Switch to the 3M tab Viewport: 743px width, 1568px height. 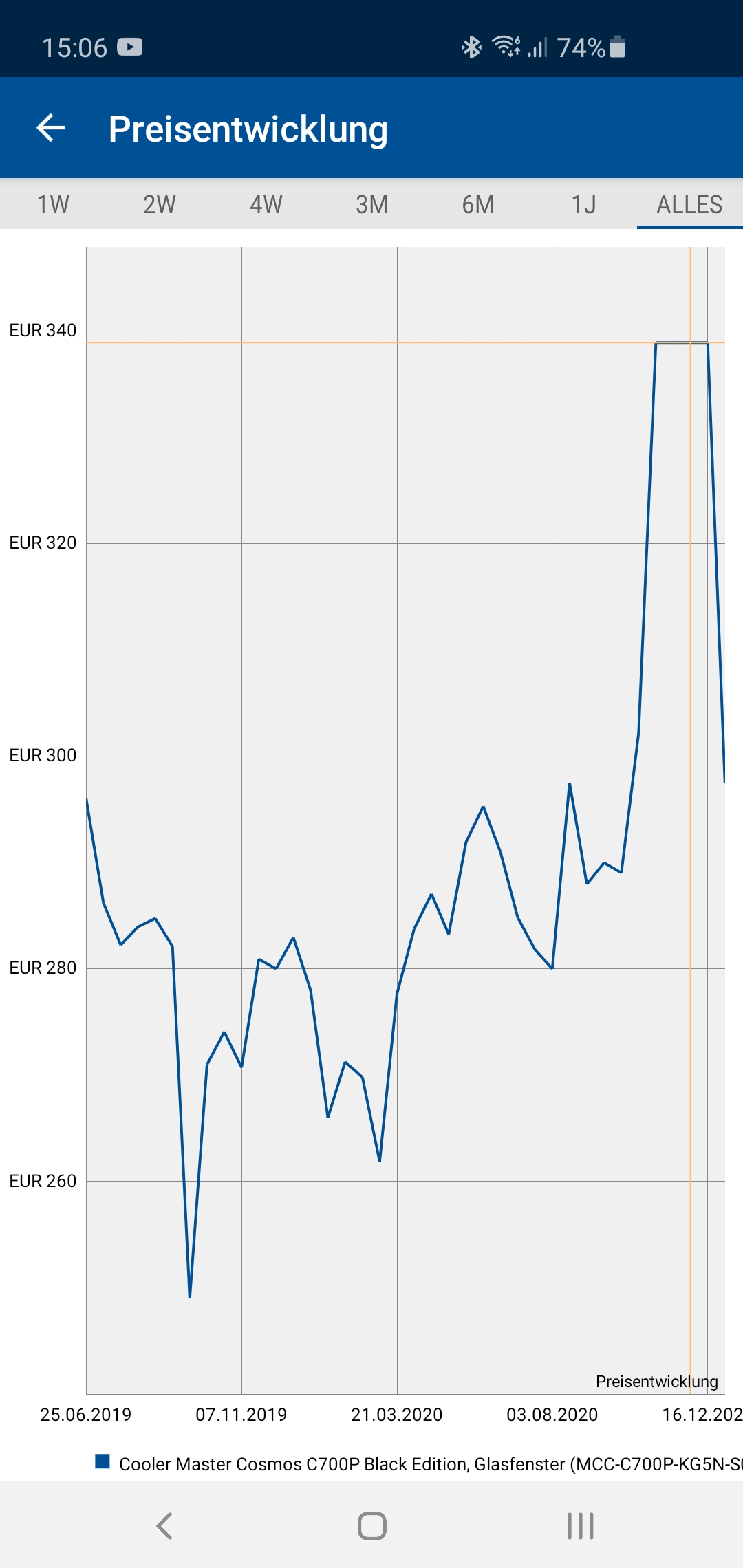(x=371, y=204)
